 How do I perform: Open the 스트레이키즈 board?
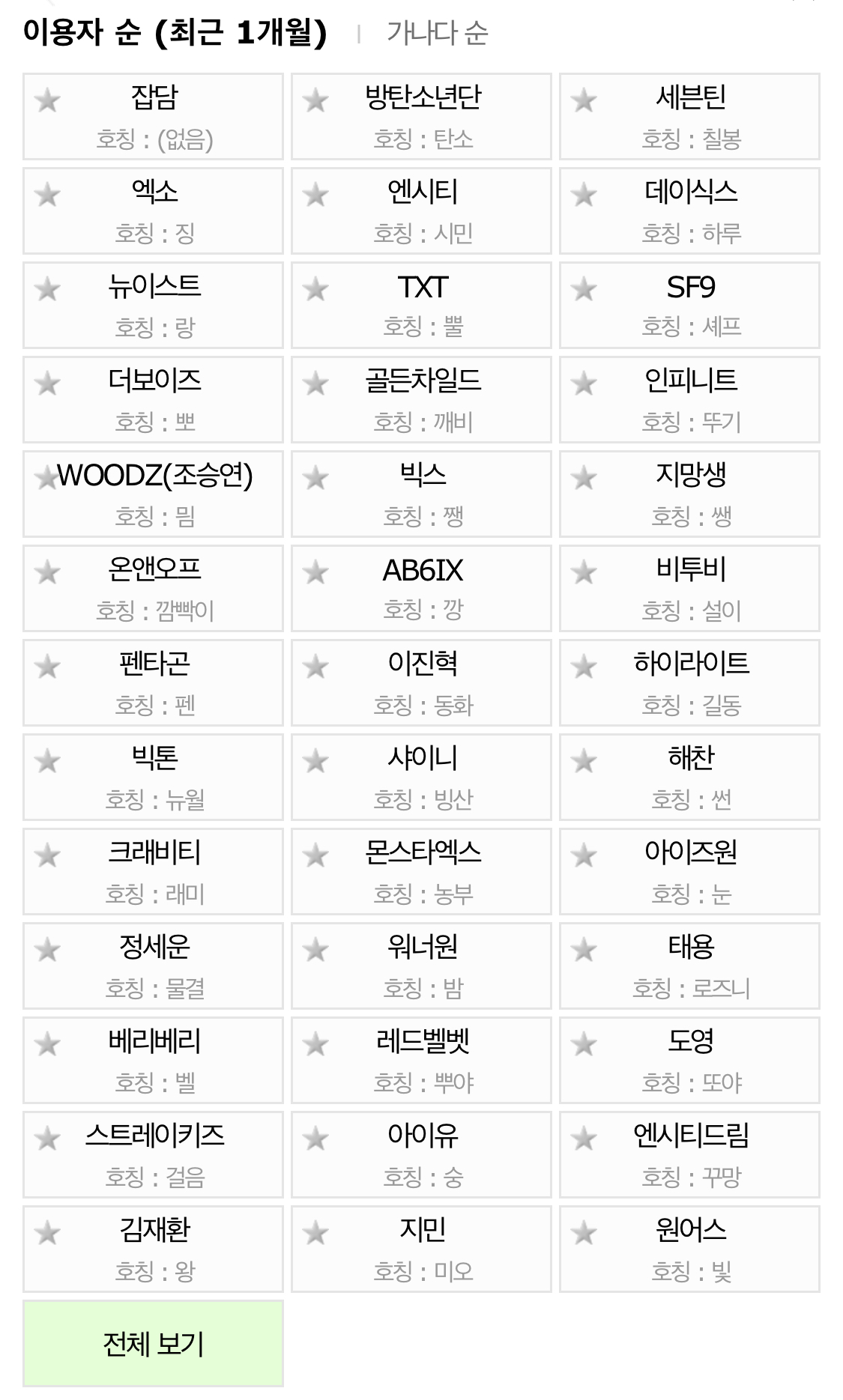coord(154,1136)
